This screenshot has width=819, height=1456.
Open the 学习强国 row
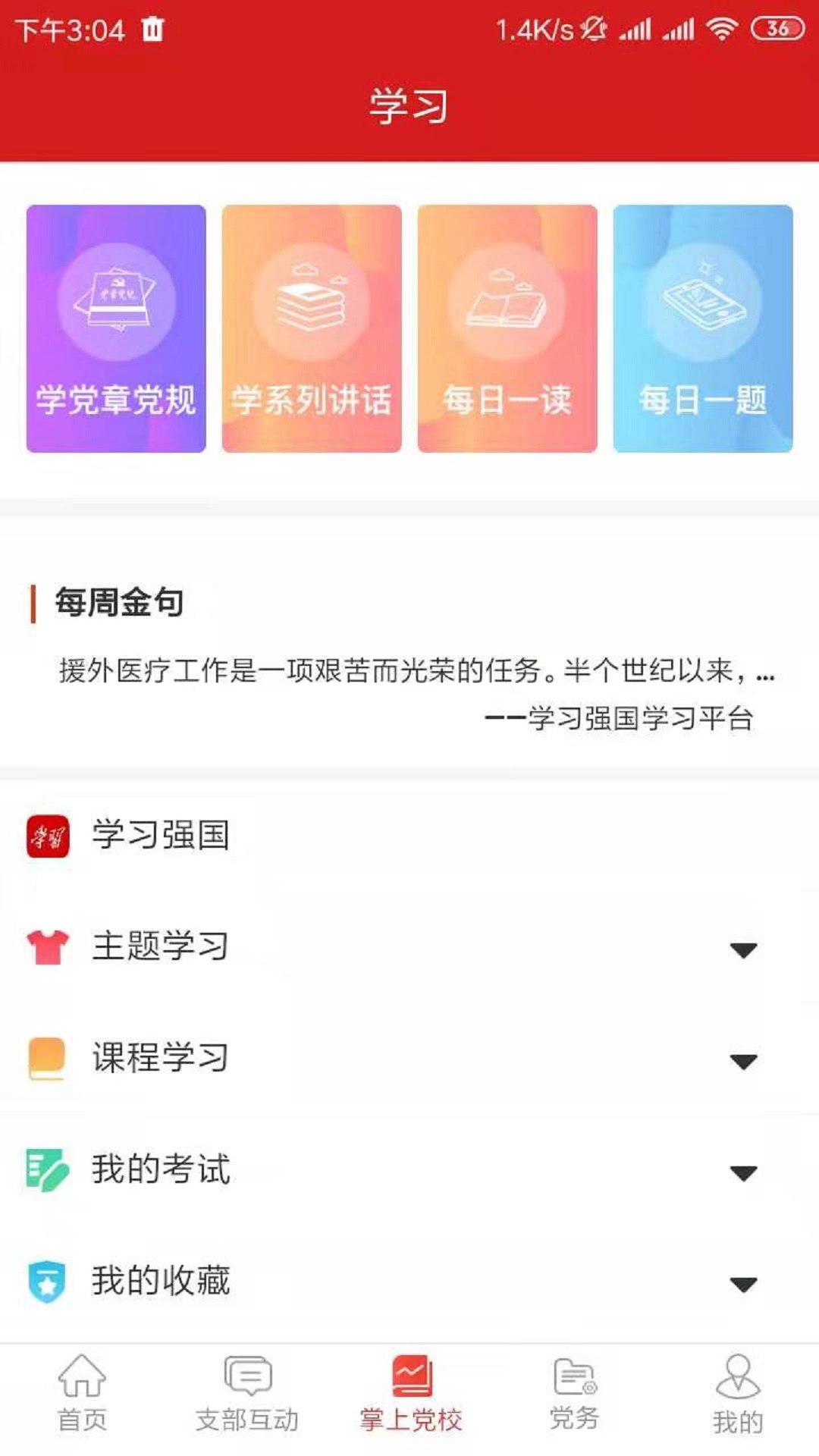(409, 836)
